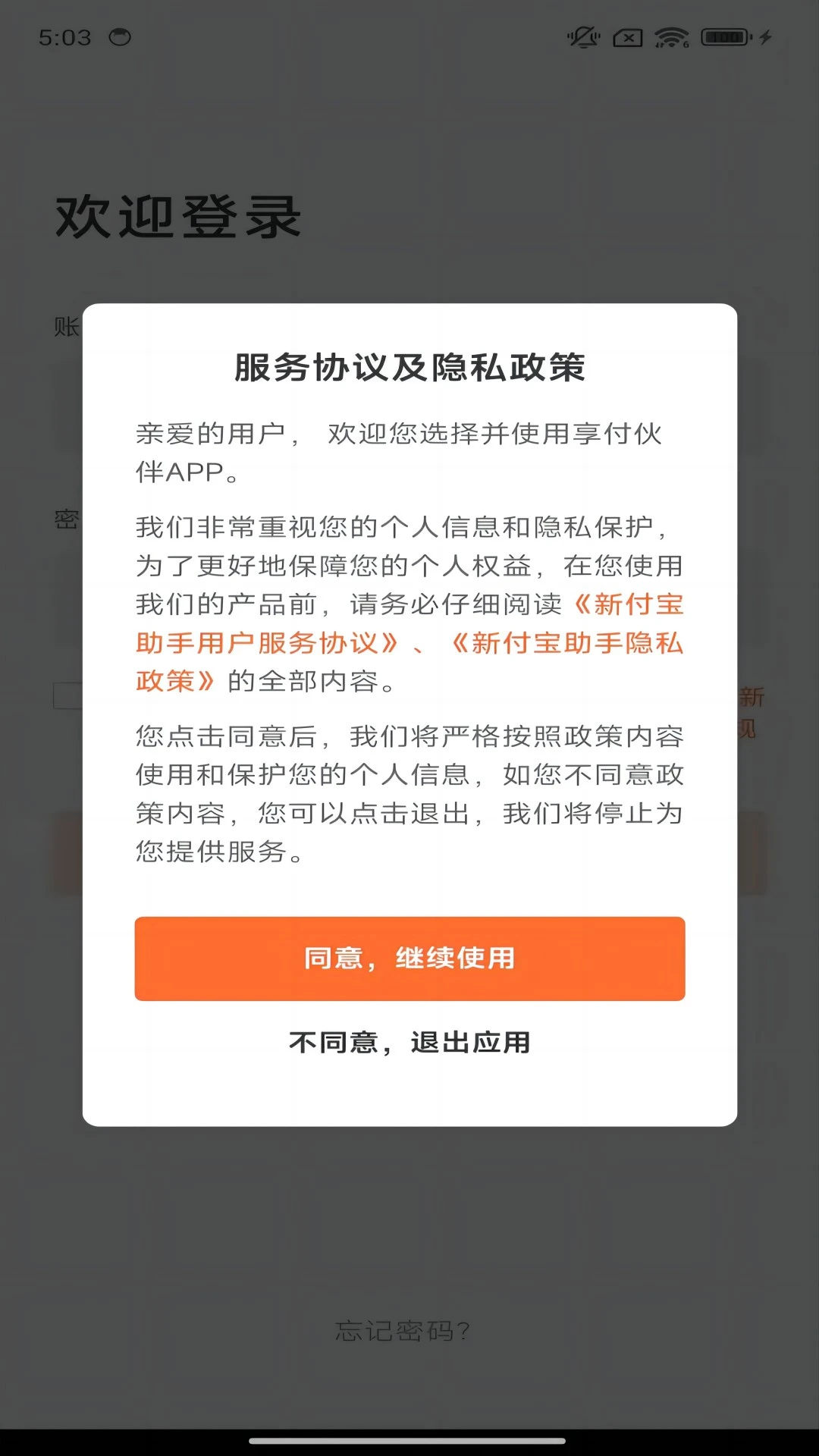Screen dimensions: 819x1456
Task: Tap the 欢迎登录 welcome heading
Action: coord(177,216)
